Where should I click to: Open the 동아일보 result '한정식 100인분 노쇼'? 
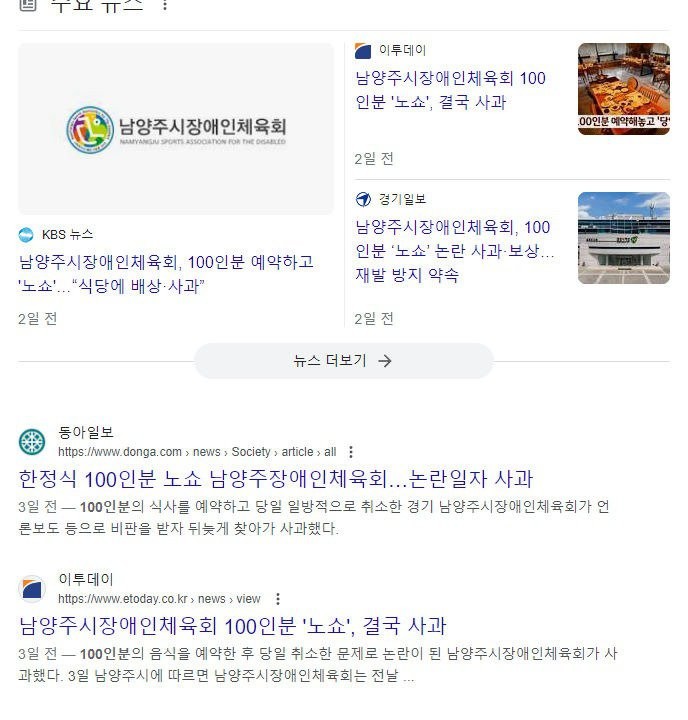click(276, 478)
